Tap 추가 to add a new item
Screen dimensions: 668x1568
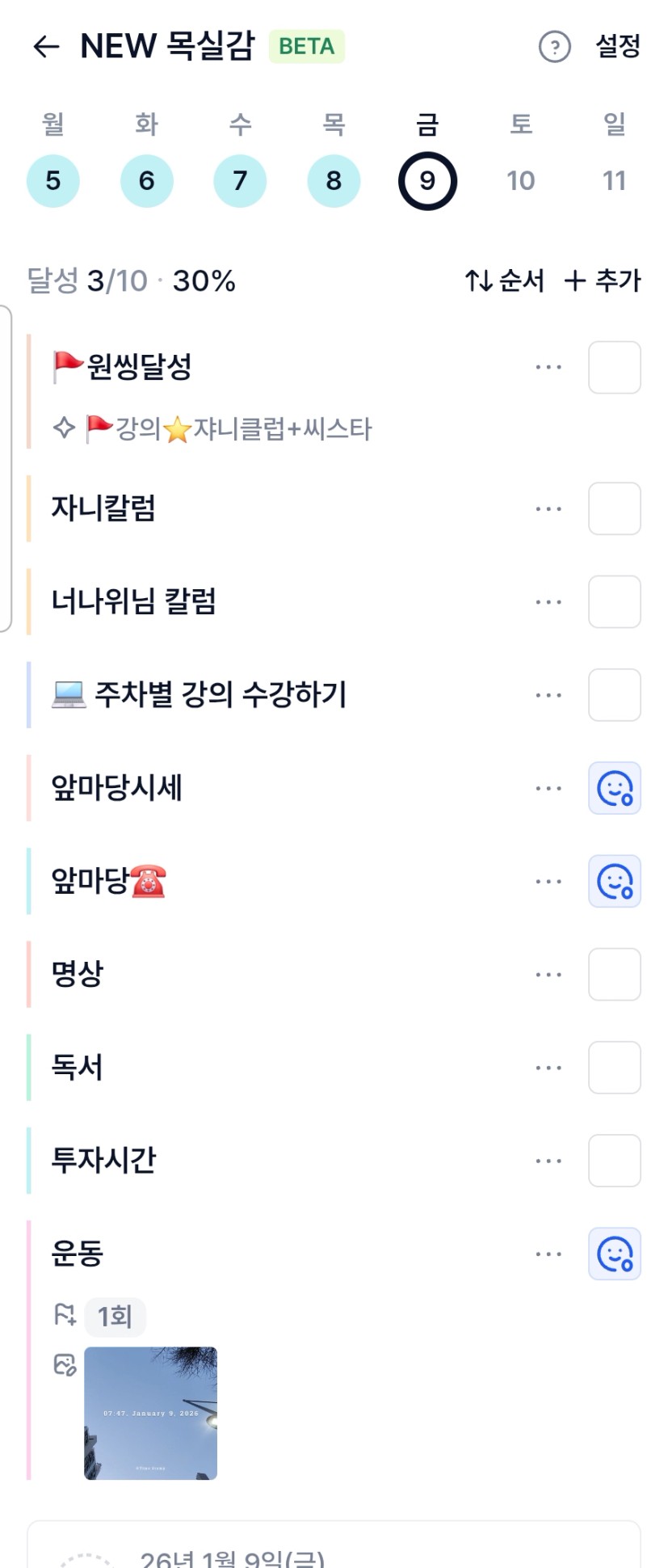603,280
